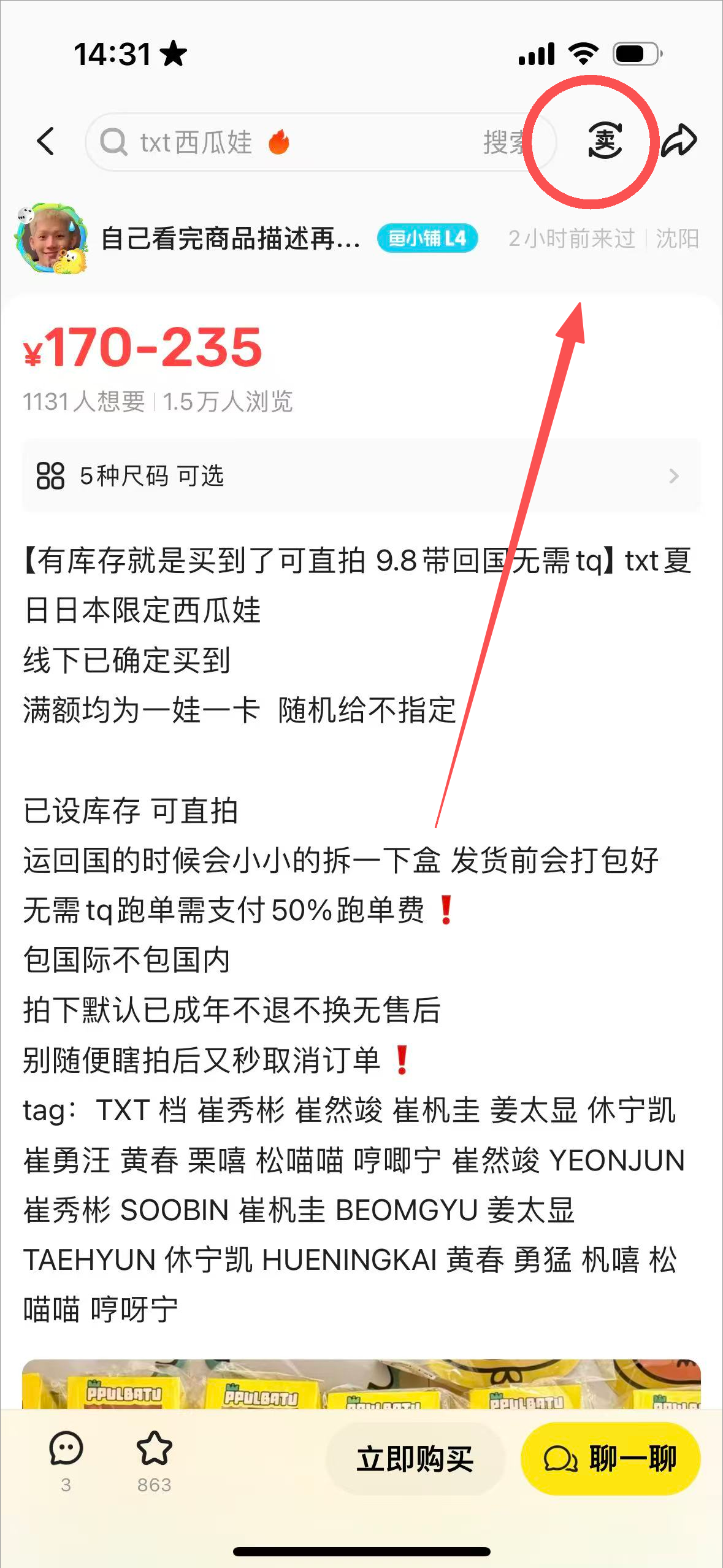Tap 立即购买 to buy now
The image size is (723, 1568).
tap(415, 1458)
